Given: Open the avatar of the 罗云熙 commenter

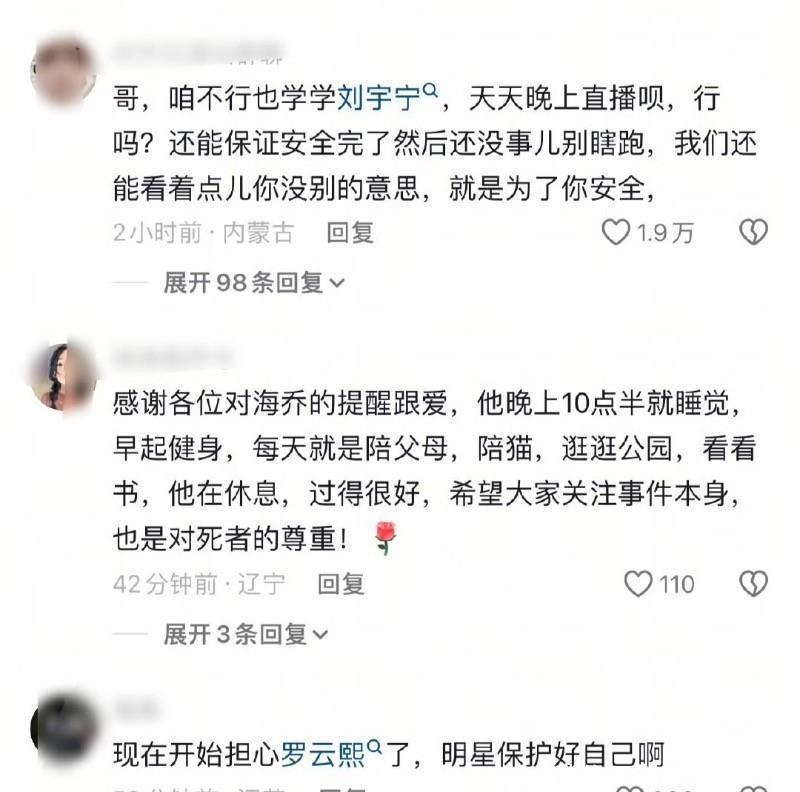Looking at the screenshot, I should [x=63, y=726].
